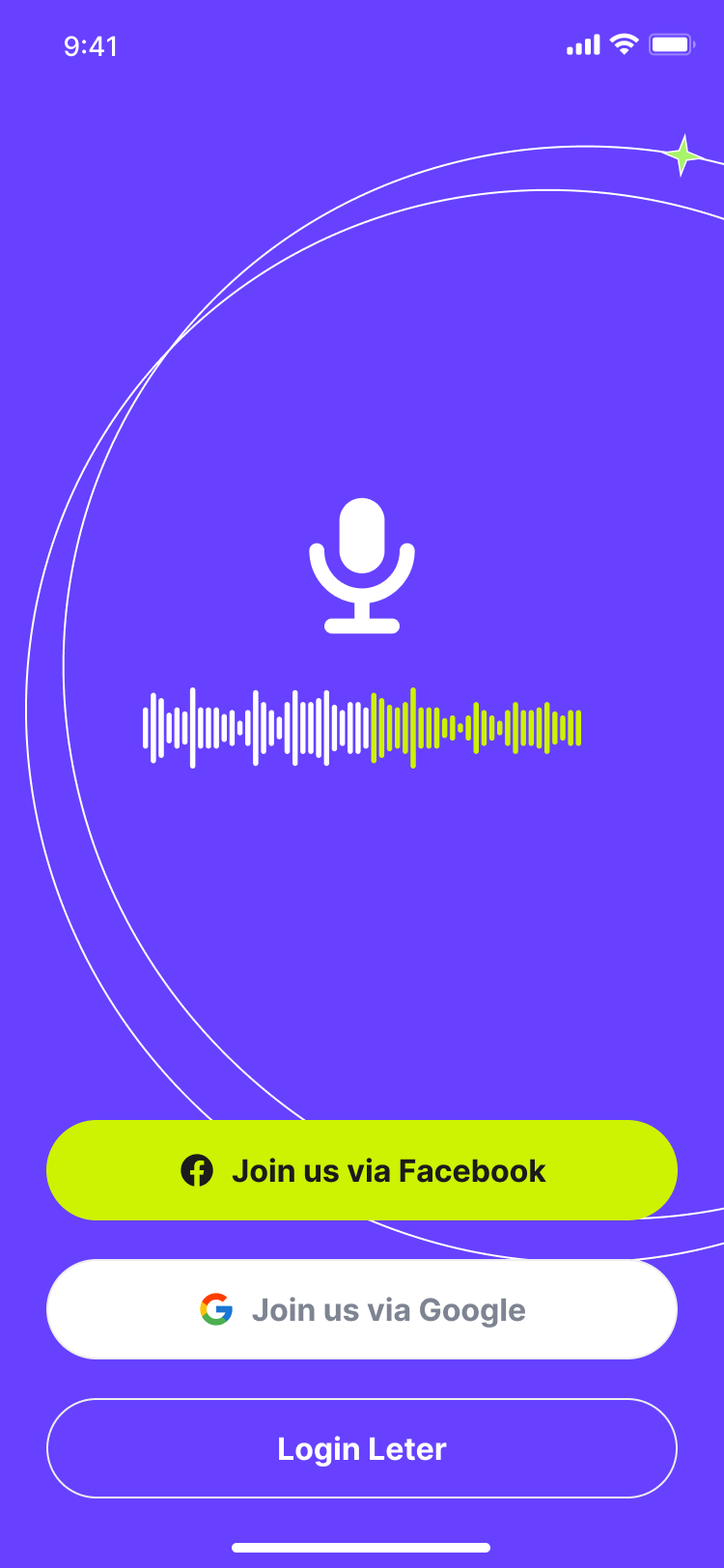
Task: Join us via Facebook
Action: (362, 1170)
